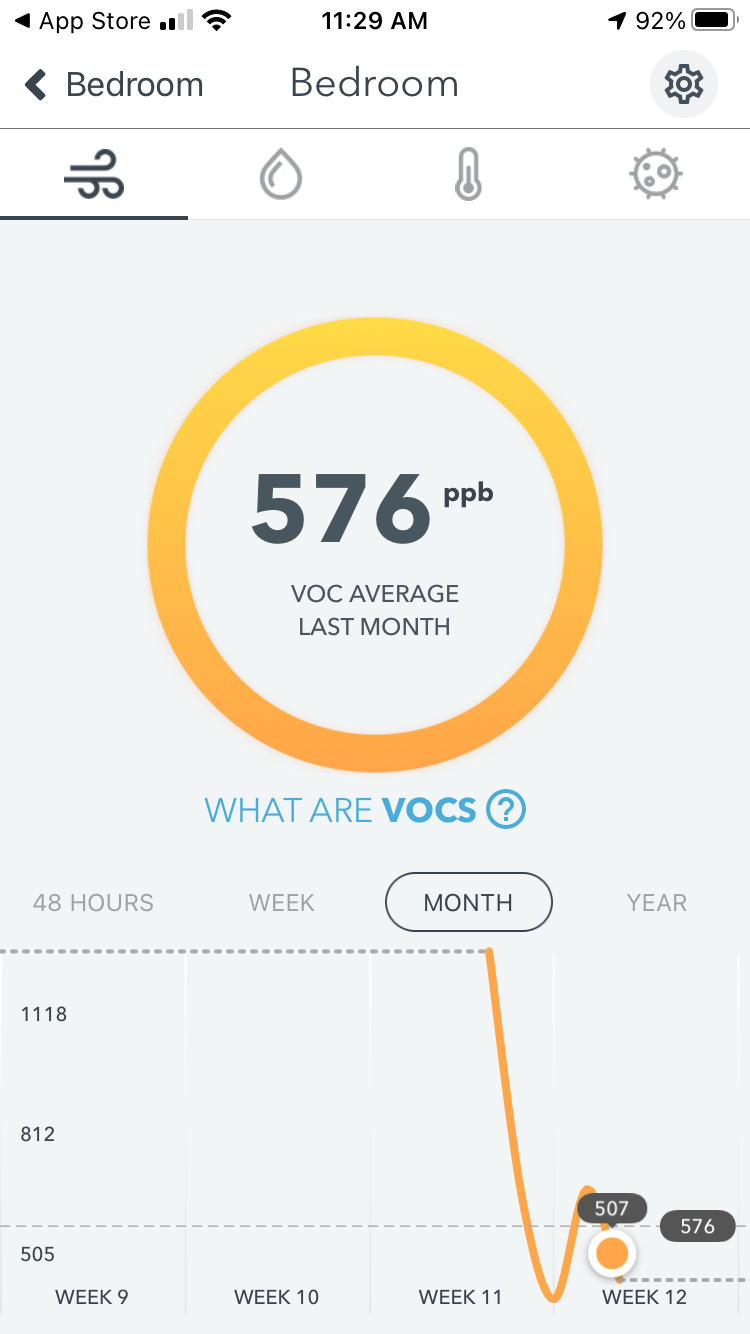
Task: Go back to the Bedroom screen
Action: point(113,85)
